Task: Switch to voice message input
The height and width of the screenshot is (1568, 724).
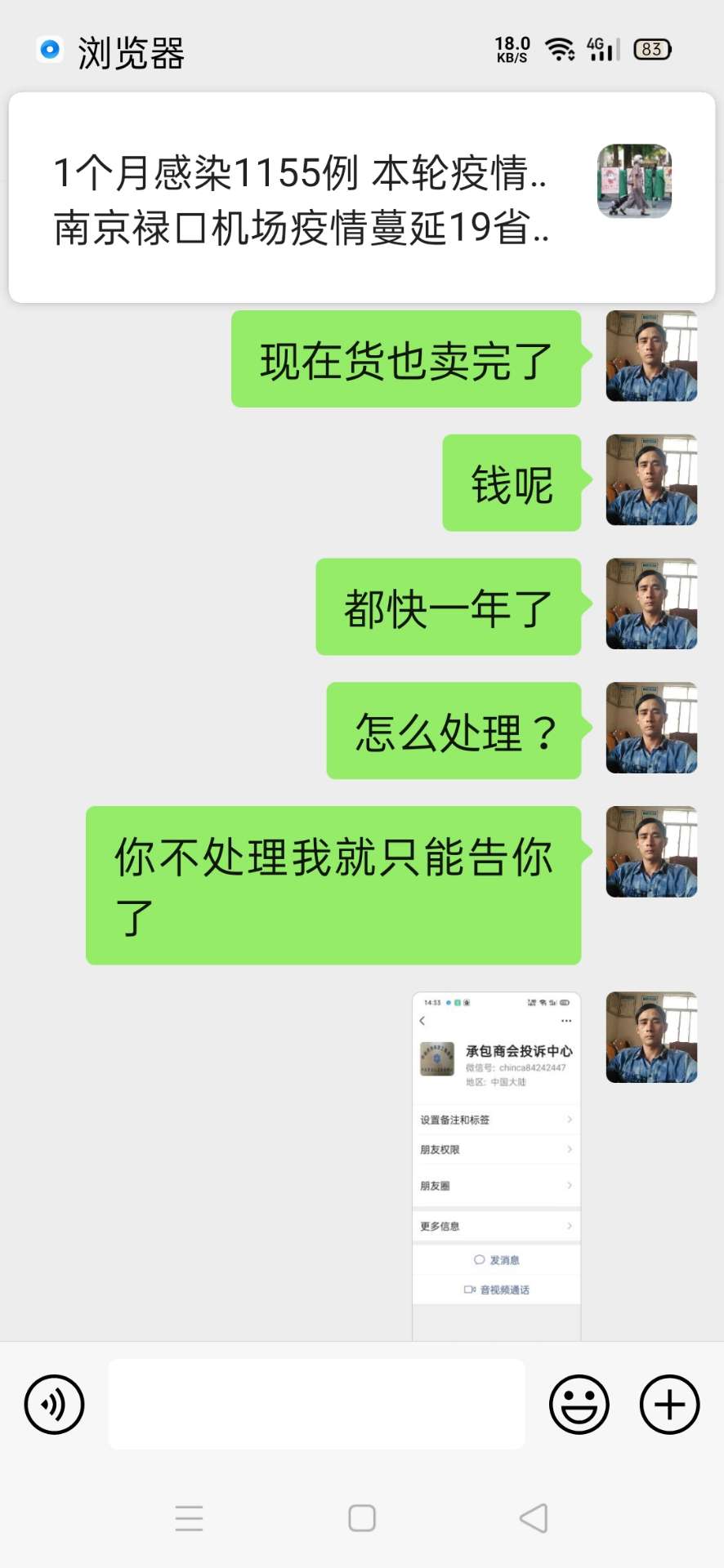Action: pos(54,1405)
